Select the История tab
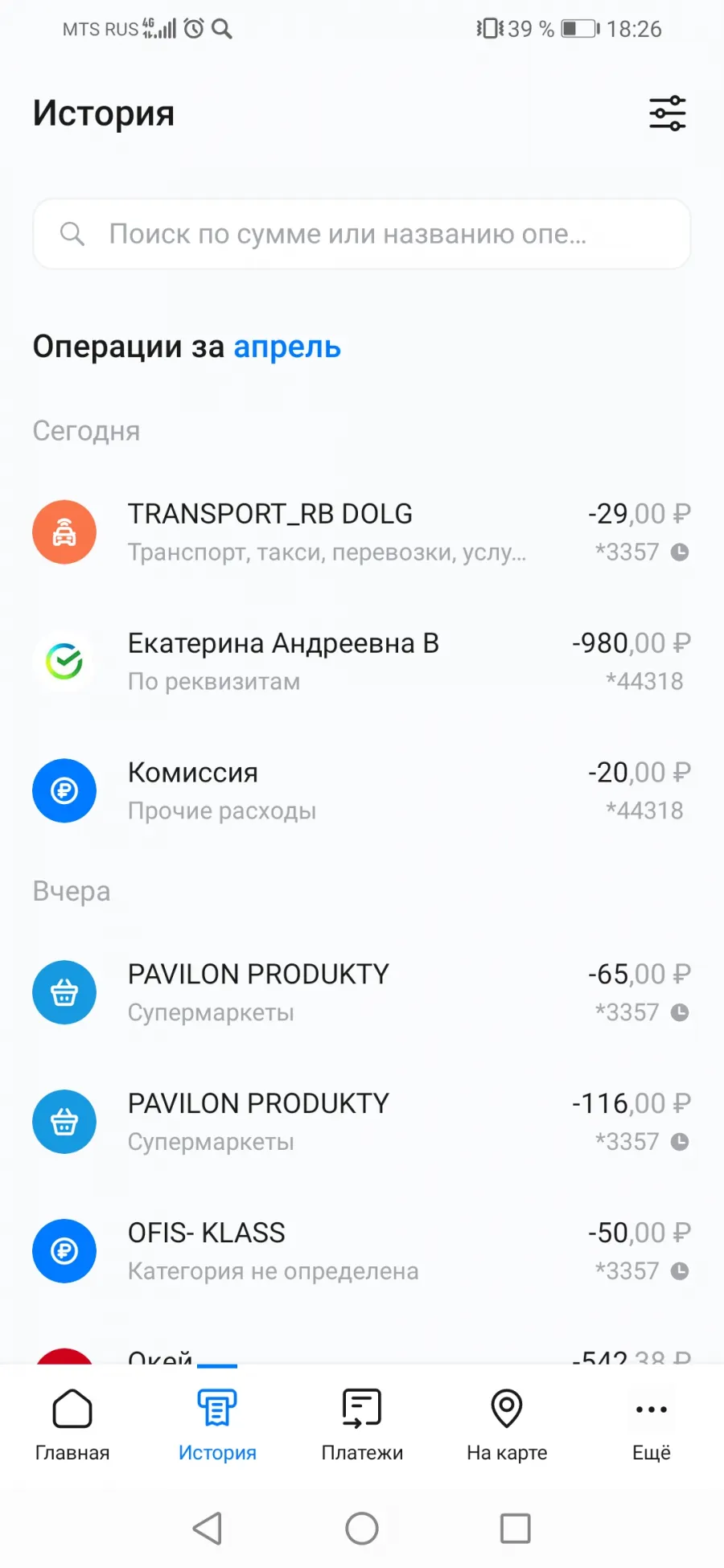 coord(217,1425)
